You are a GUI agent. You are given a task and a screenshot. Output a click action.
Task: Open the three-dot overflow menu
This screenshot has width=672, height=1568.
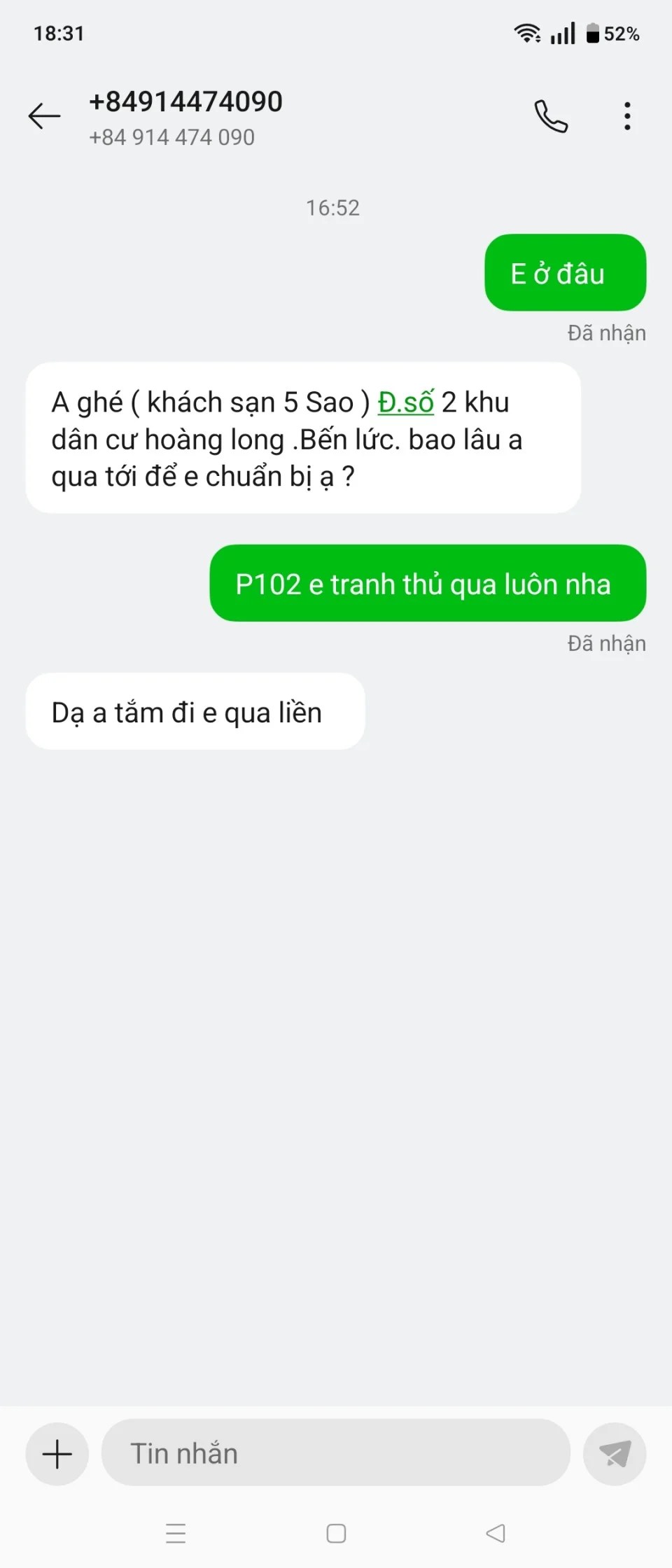coord(627,116)
